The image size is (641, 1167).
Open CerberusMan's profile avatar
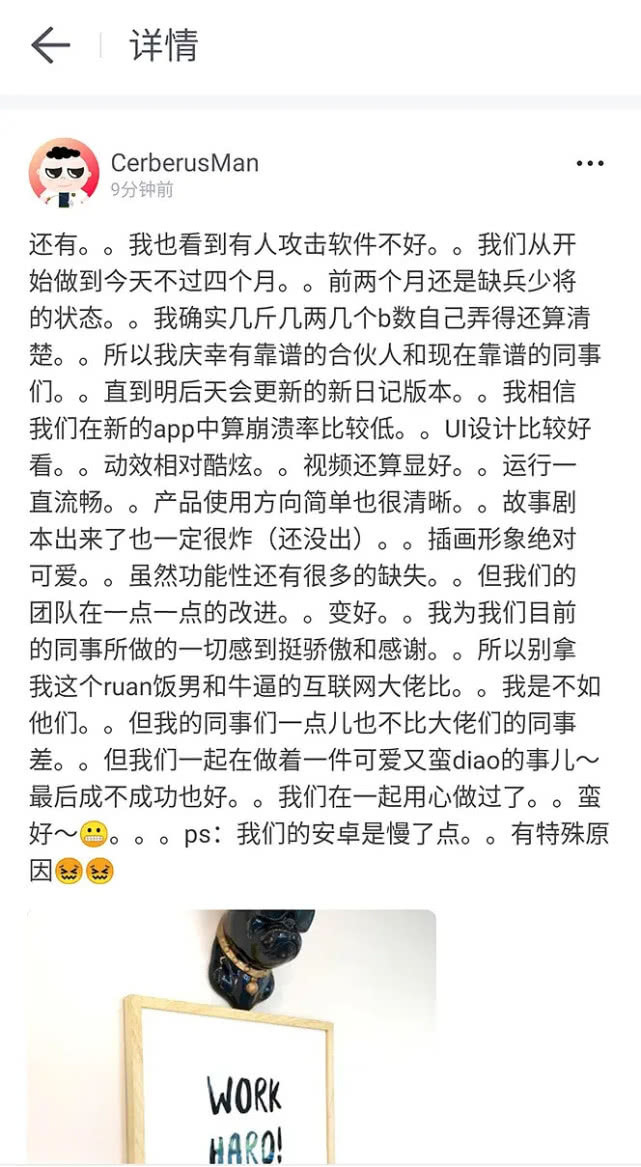[x=64, y=172]
